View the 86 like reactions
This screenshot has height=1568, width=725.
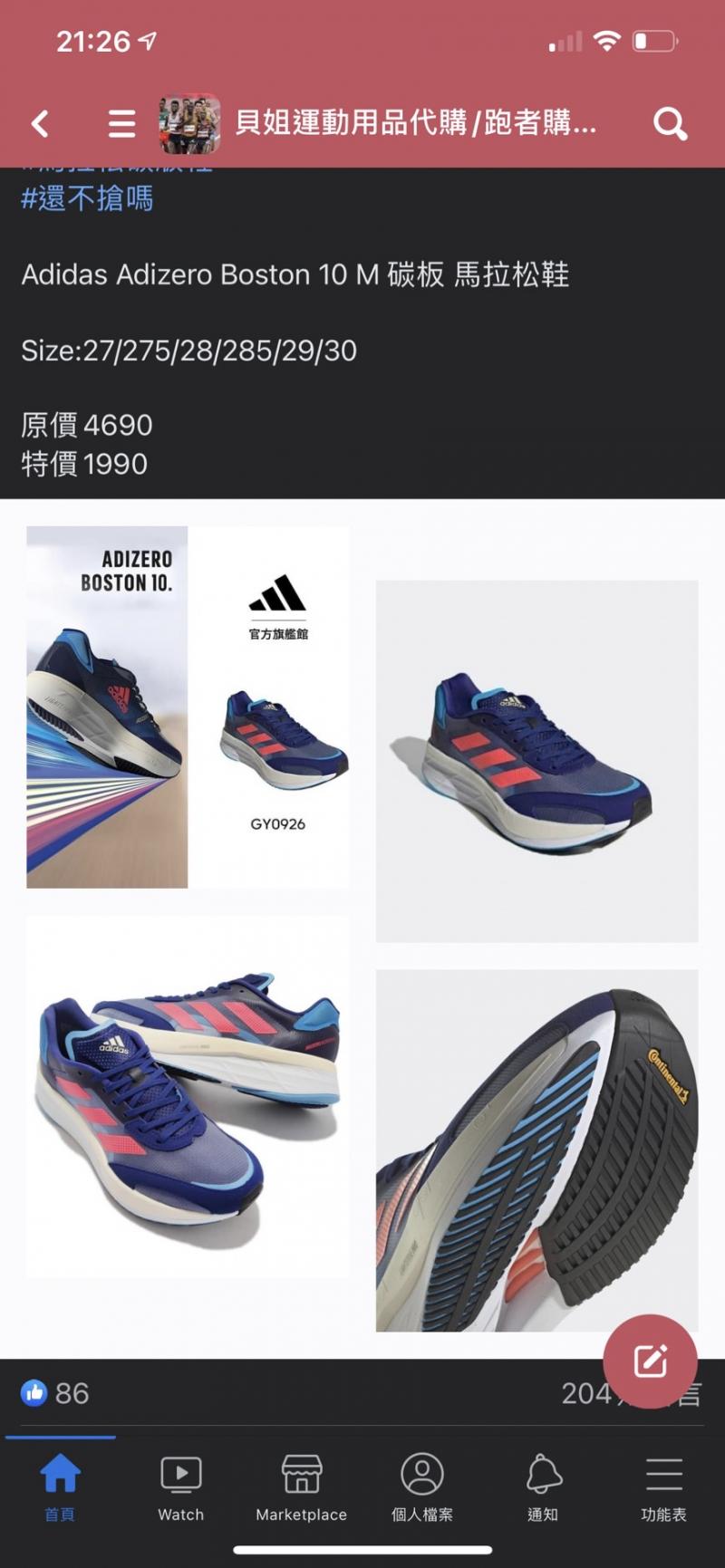[56, 1393]
